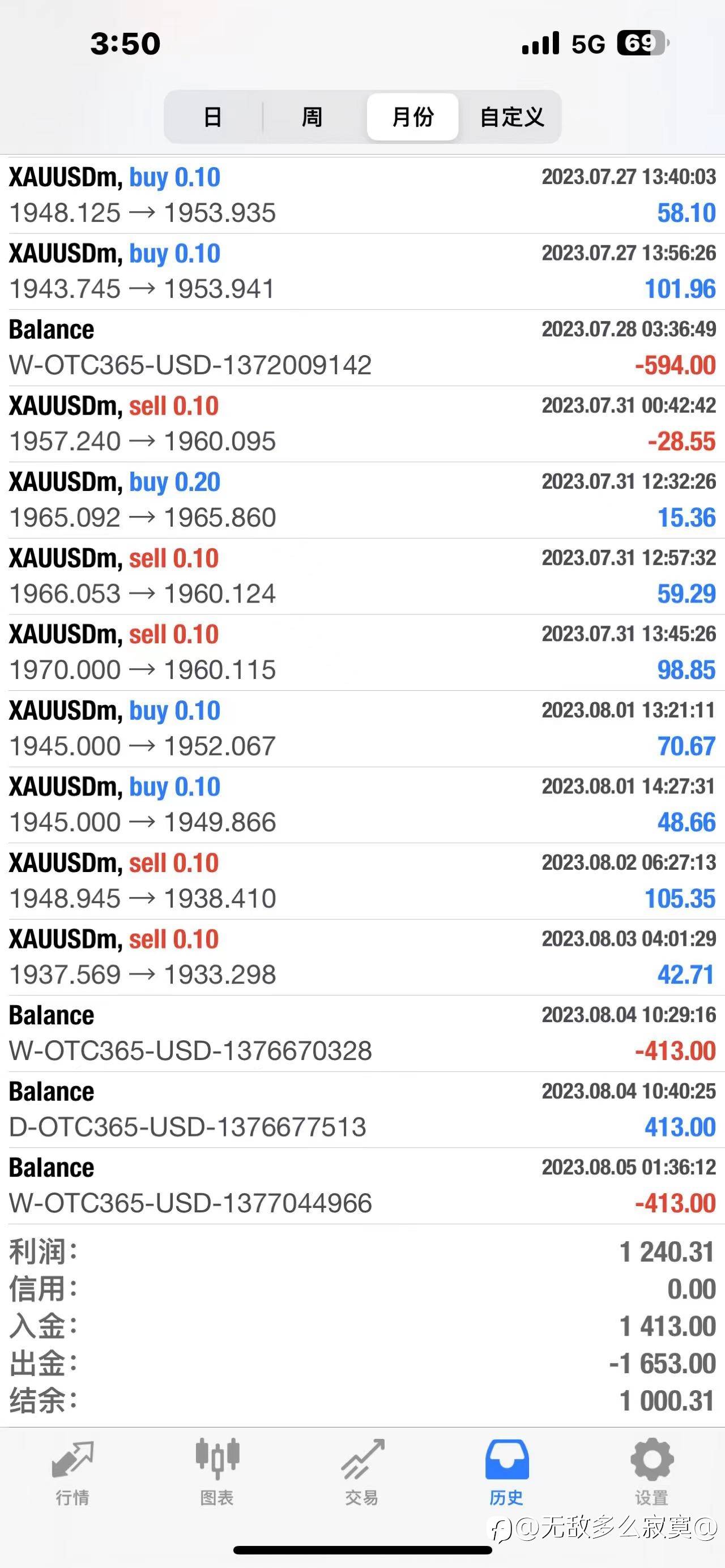The image size is (725, 1568).
Task: Expand the buy 0.20 trade at 1965.092
Action: click(x=362, y=500)
